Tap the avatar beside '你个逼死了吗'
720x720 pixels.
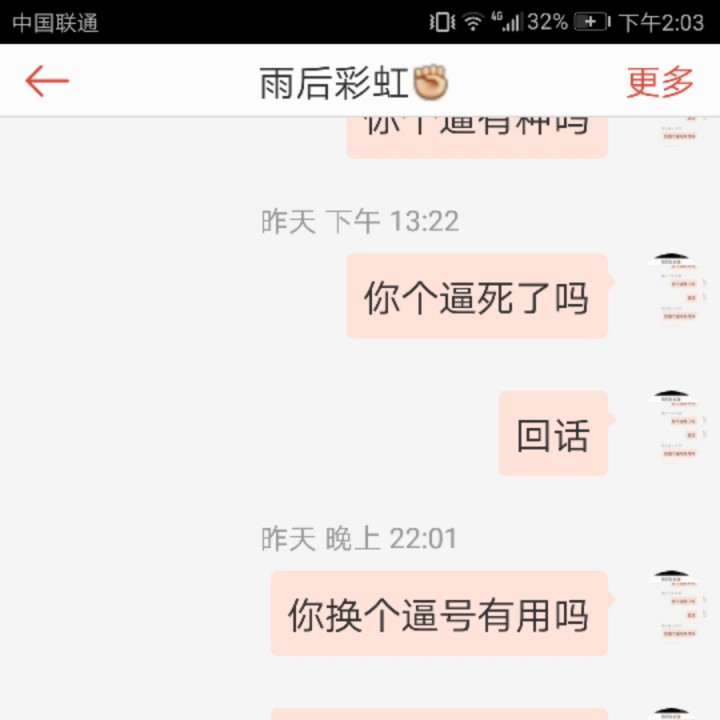point(679,290)
